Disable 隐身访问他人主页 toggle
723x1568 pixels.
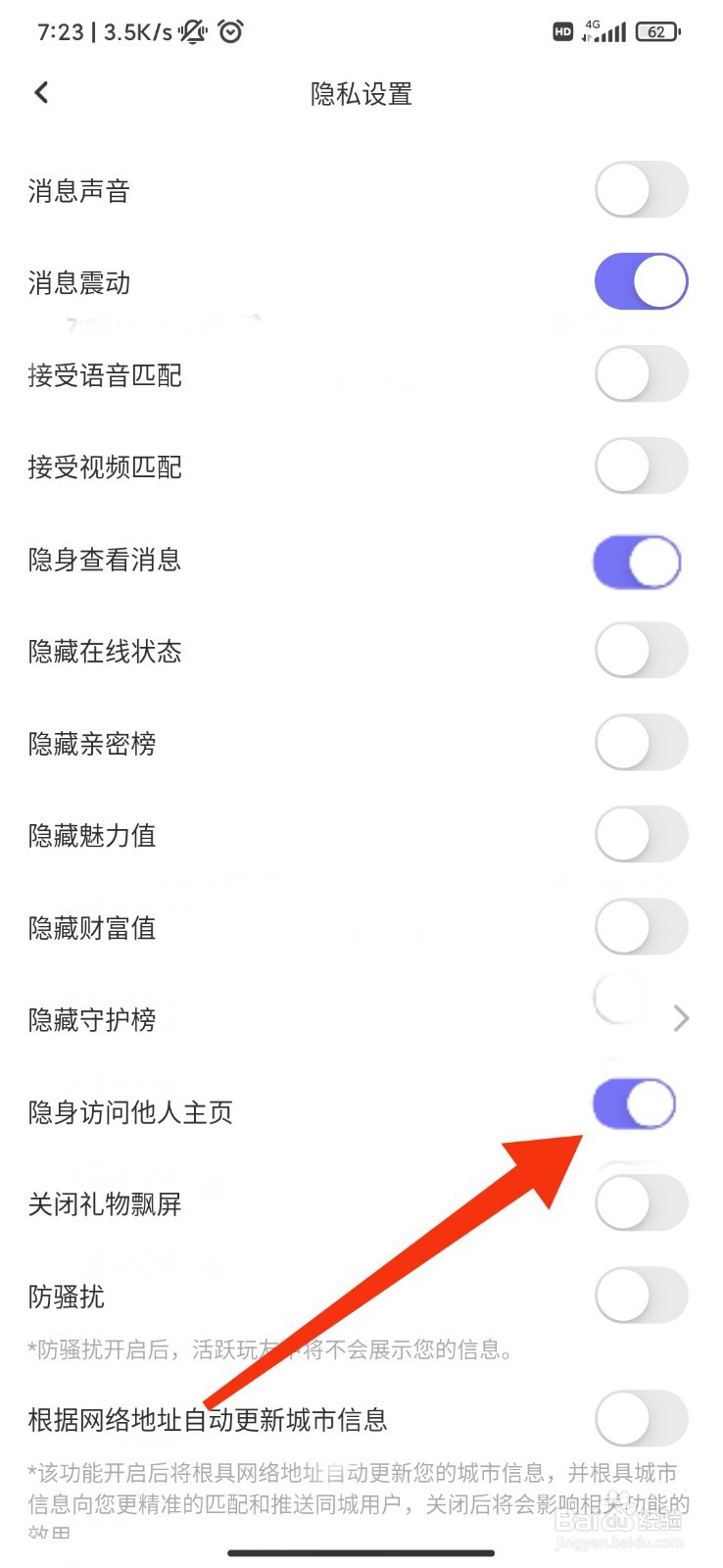click(635, 1105)
